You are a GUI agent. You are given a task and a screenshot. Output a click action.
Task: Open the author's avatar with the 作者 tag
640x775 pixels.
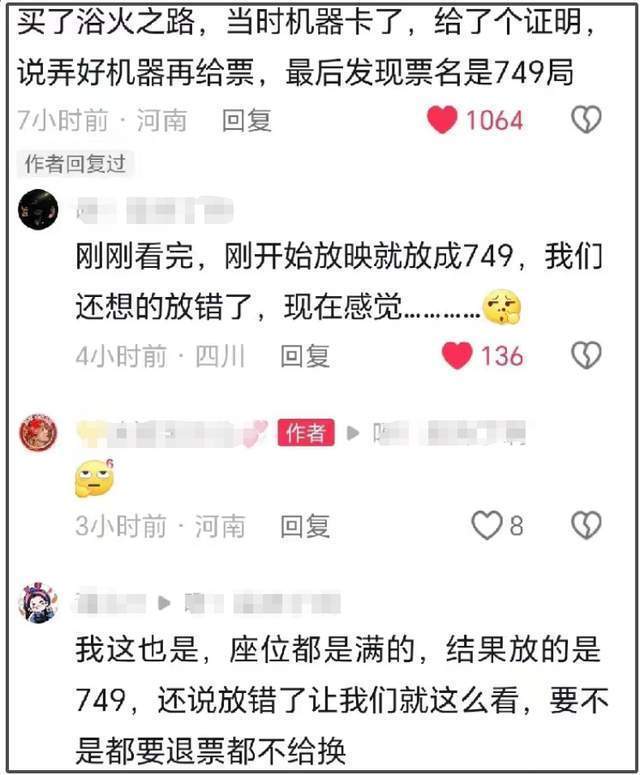[x=39, y=432]
